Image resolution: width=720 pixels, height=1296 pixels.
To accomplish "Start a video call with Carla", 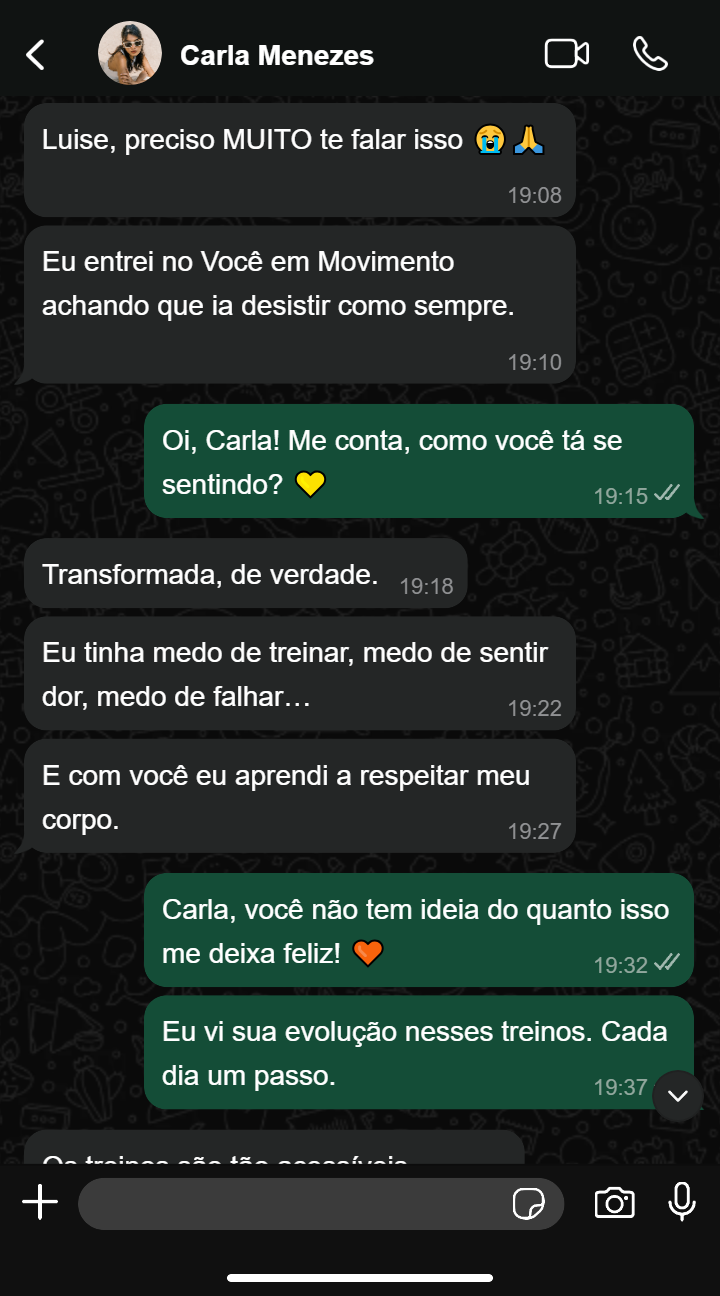I will pyautogui.click(x=566, y=54).
